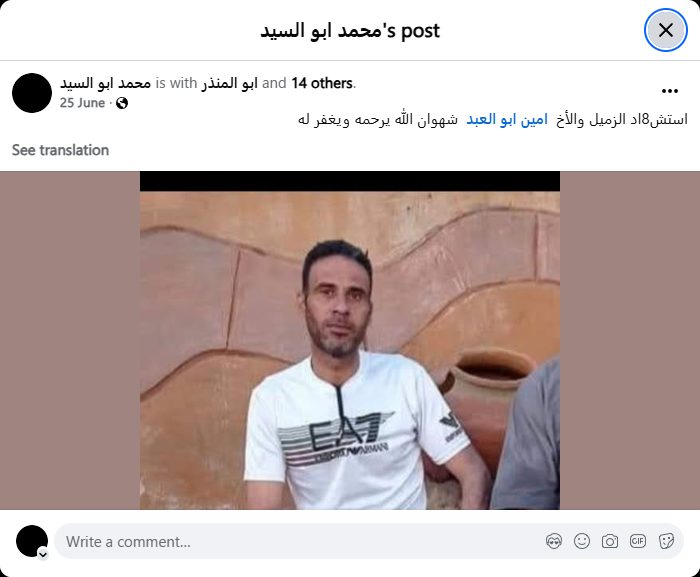Open the post options menu
Screen dimensions: 700x577
coord(670,91)
